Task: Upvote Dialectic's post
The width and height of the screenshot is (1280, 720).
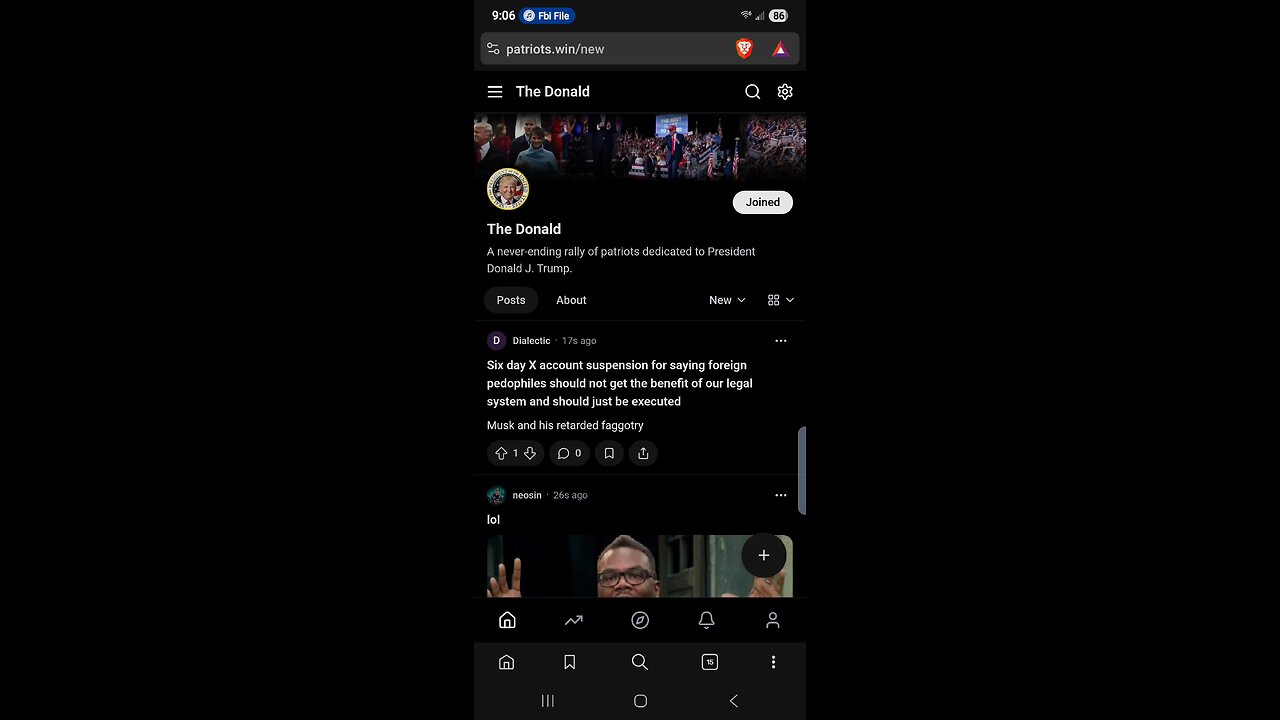Action: (x=502, y=453)
